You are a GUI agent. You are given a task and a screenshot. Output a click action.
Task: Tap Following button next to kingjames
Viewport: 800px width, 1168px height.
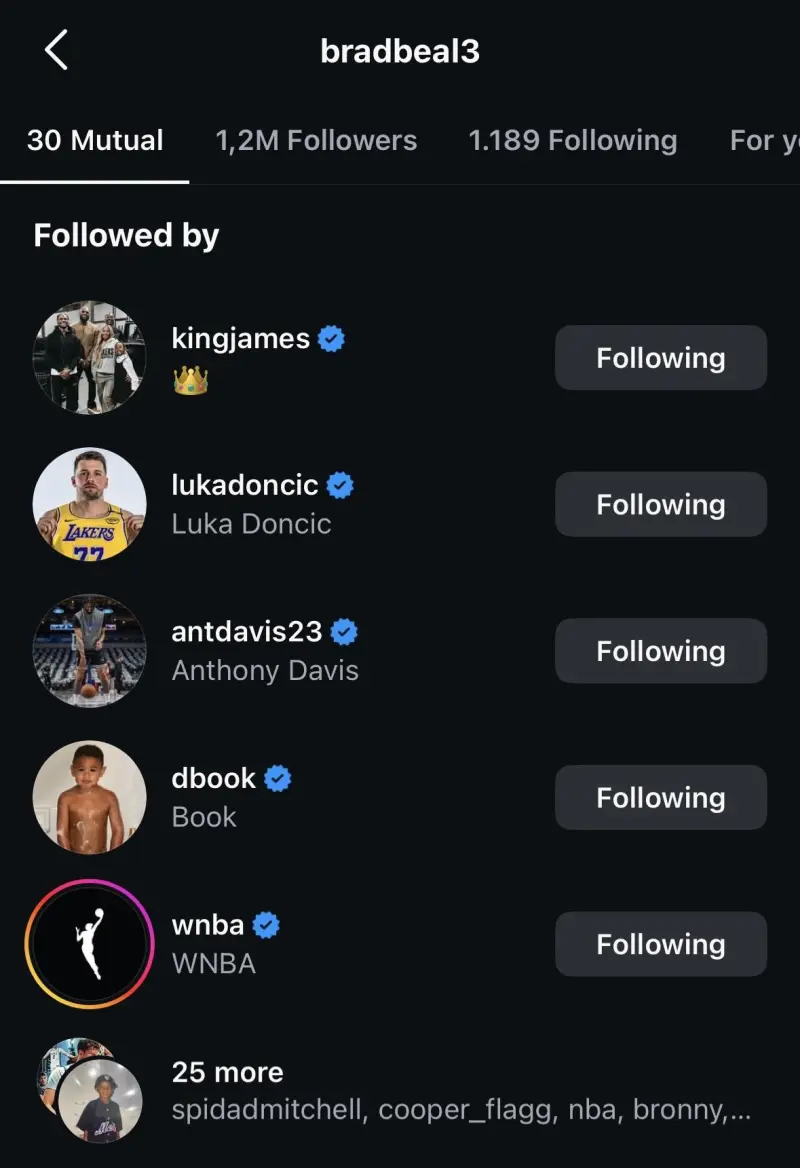[x=660, y=358]
